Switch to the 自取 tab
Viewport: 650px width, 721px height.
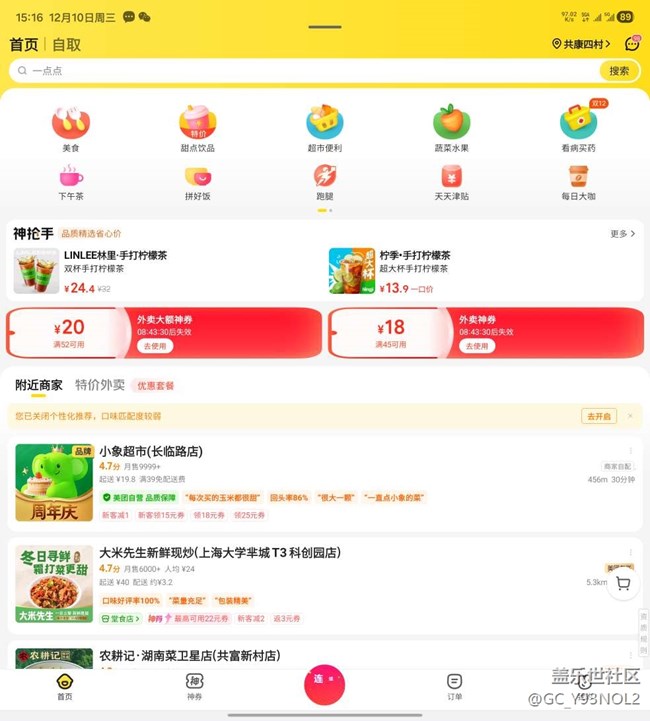67,44
